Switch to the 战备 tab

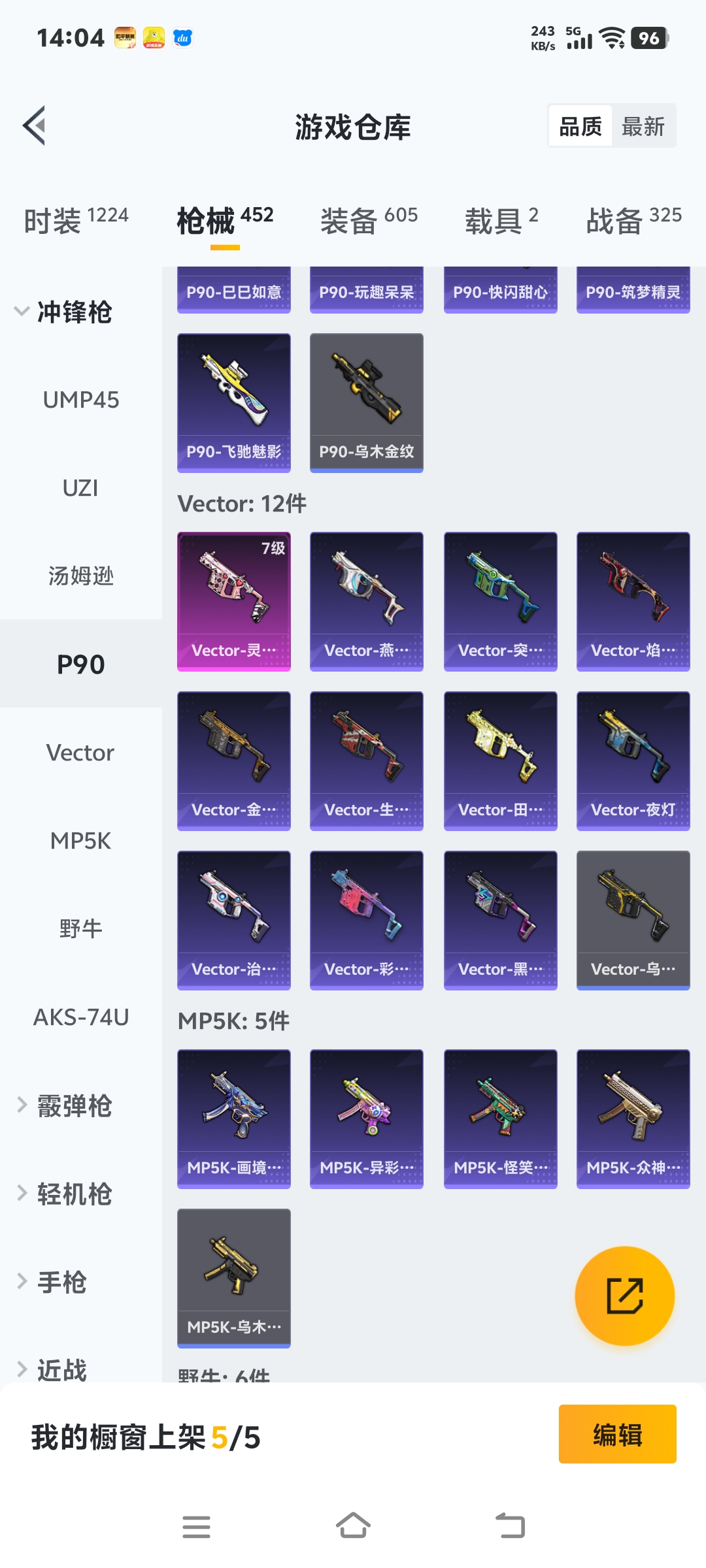click(x=633, y=221)
